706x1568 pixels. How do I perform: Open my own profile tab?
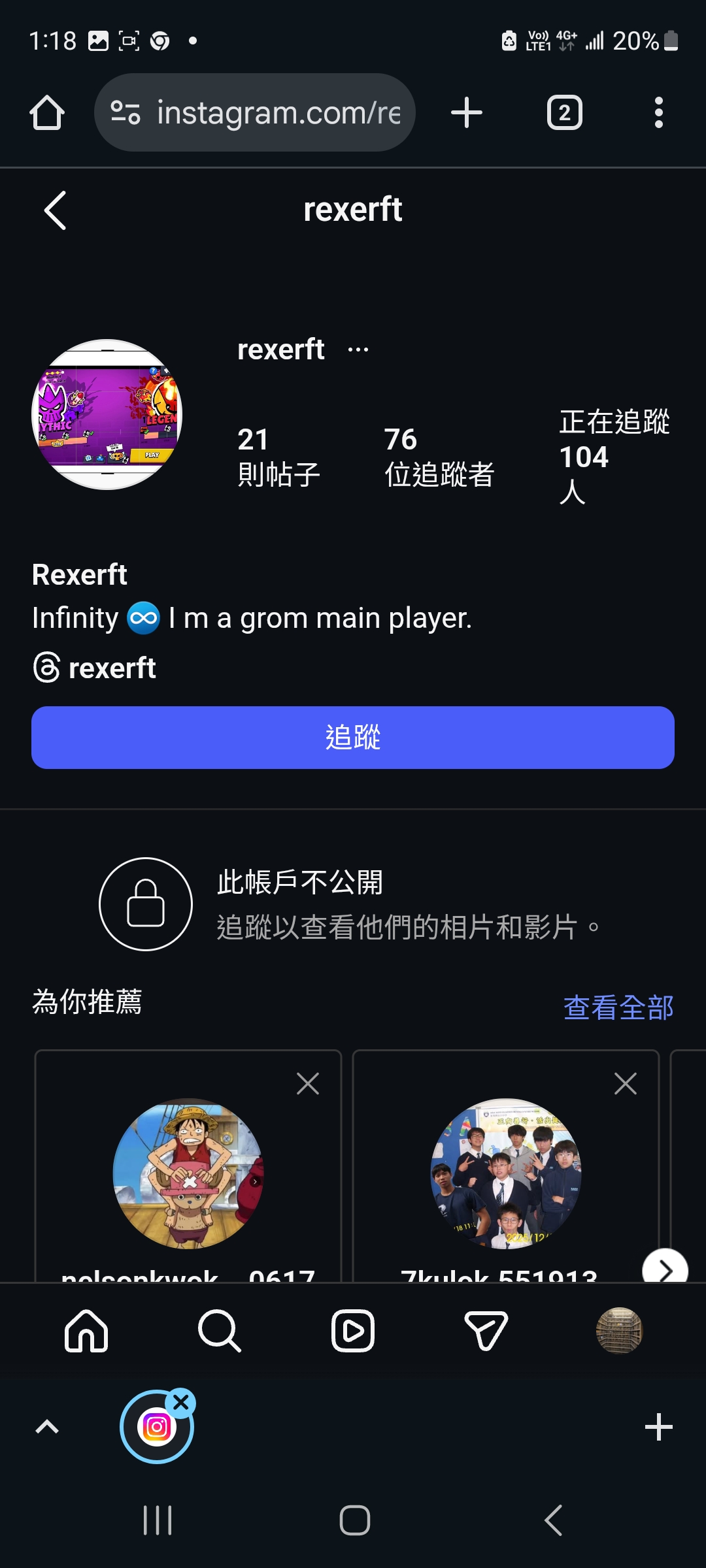(619, 1331)
